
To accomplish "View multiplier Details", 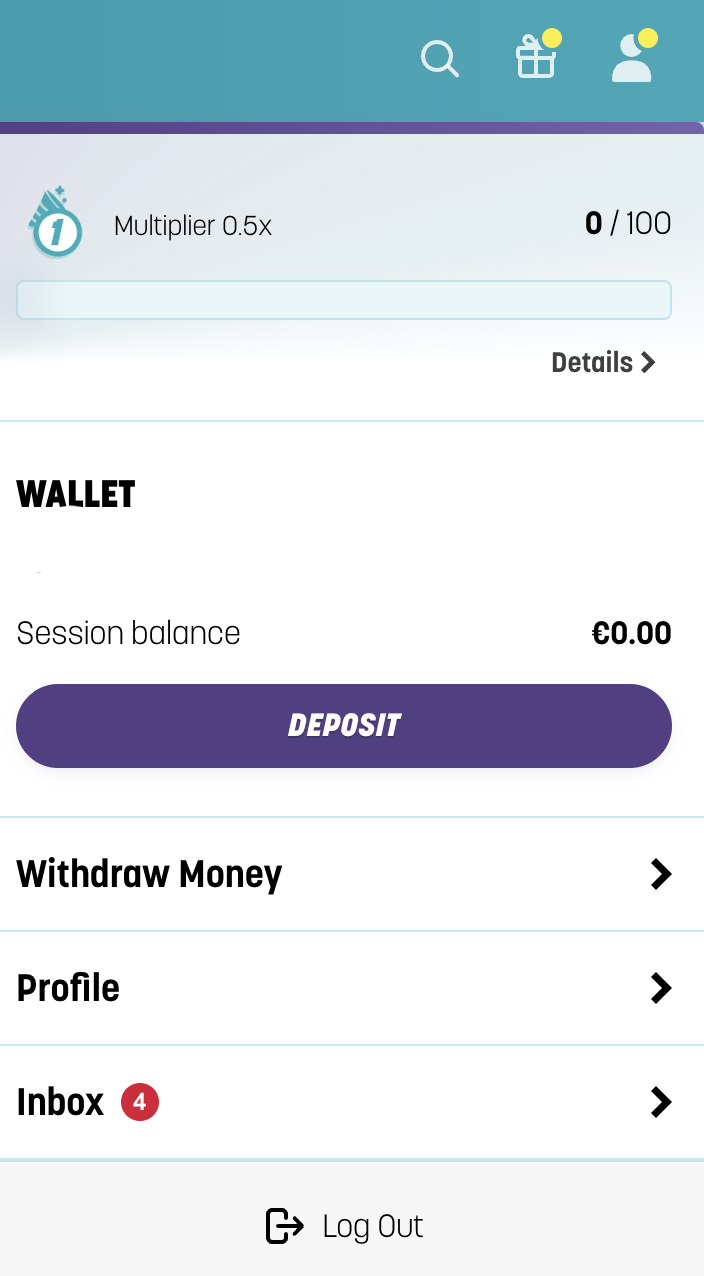I will [603, 362].
